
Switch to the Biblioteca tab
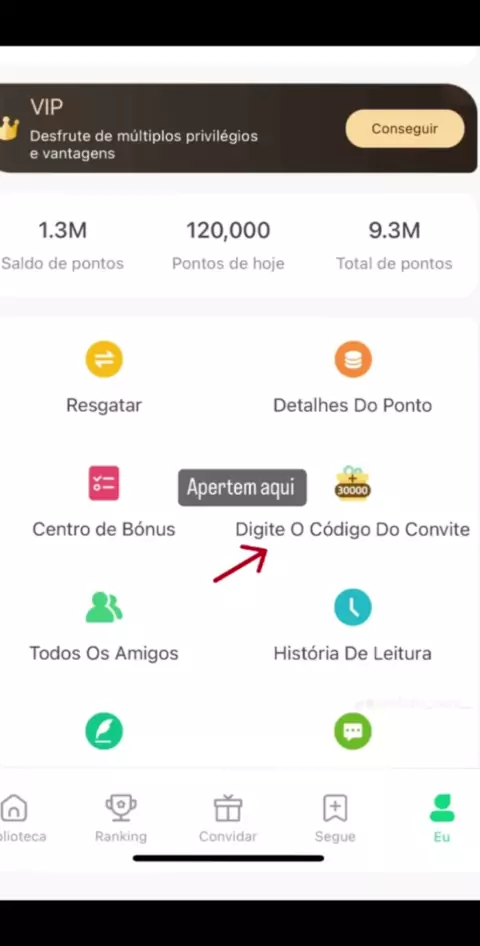tap(18, 818)
